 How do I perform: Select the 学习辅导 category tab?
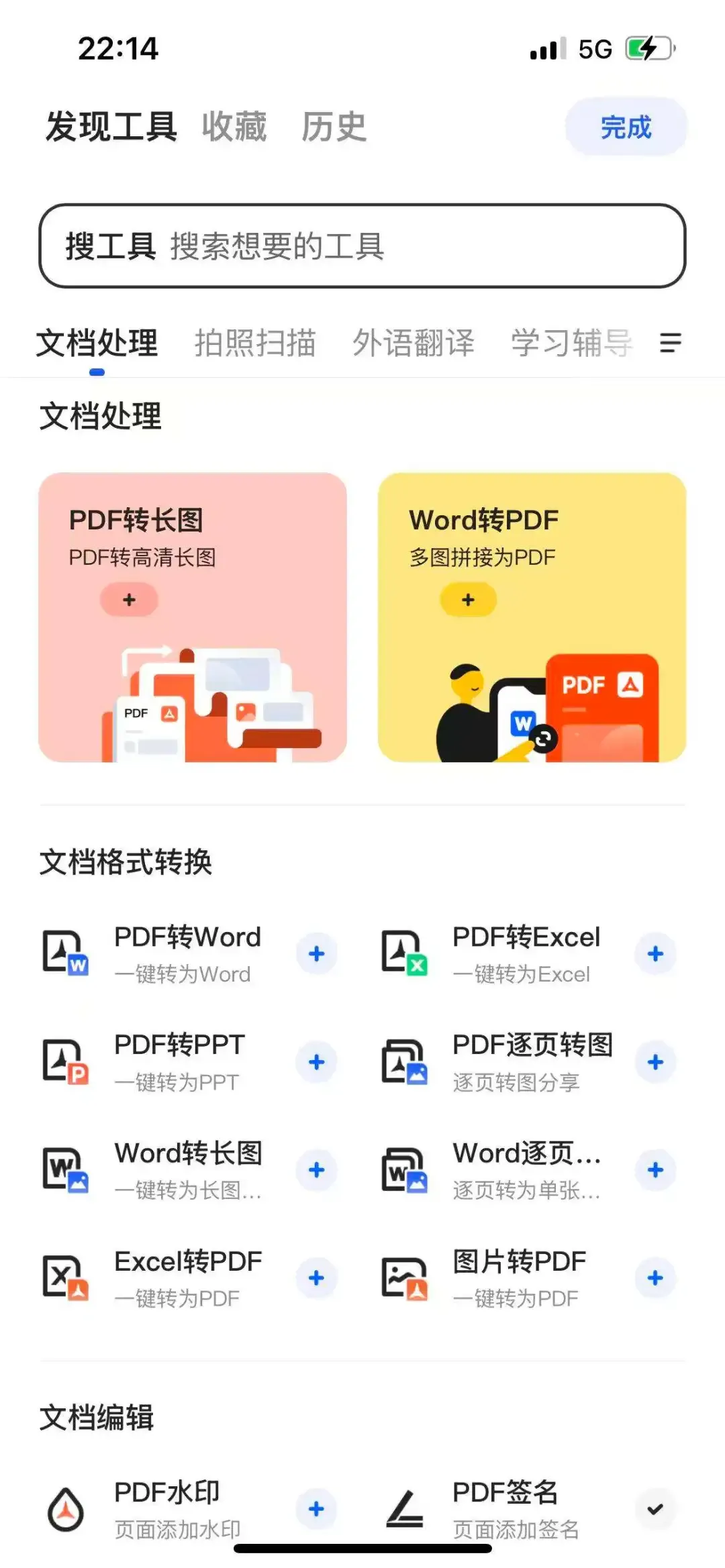tap(571, 343)
